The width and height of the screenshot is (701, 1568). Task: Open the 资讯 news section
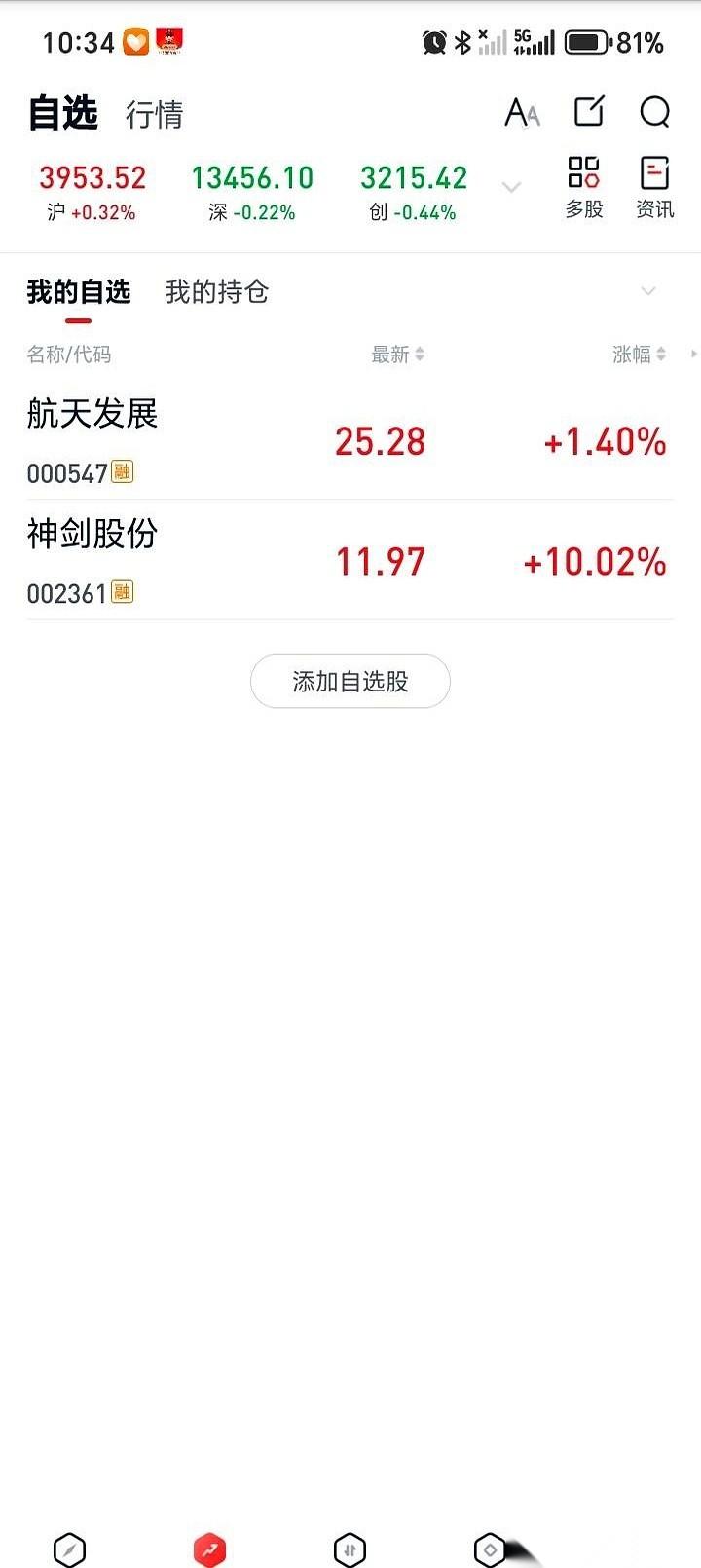[x=654, y=186]
